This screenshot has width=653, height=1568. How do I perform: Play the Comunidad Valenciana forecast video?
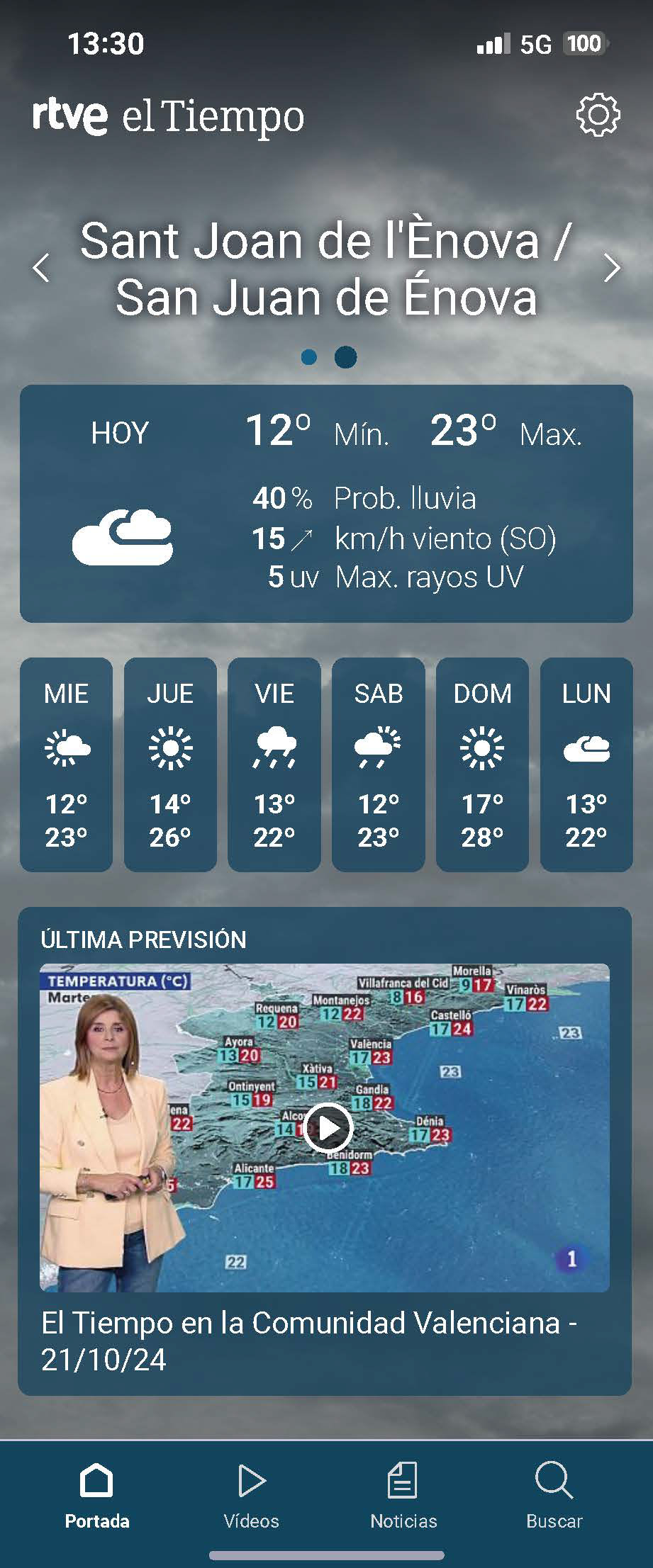coord(328,1127)
